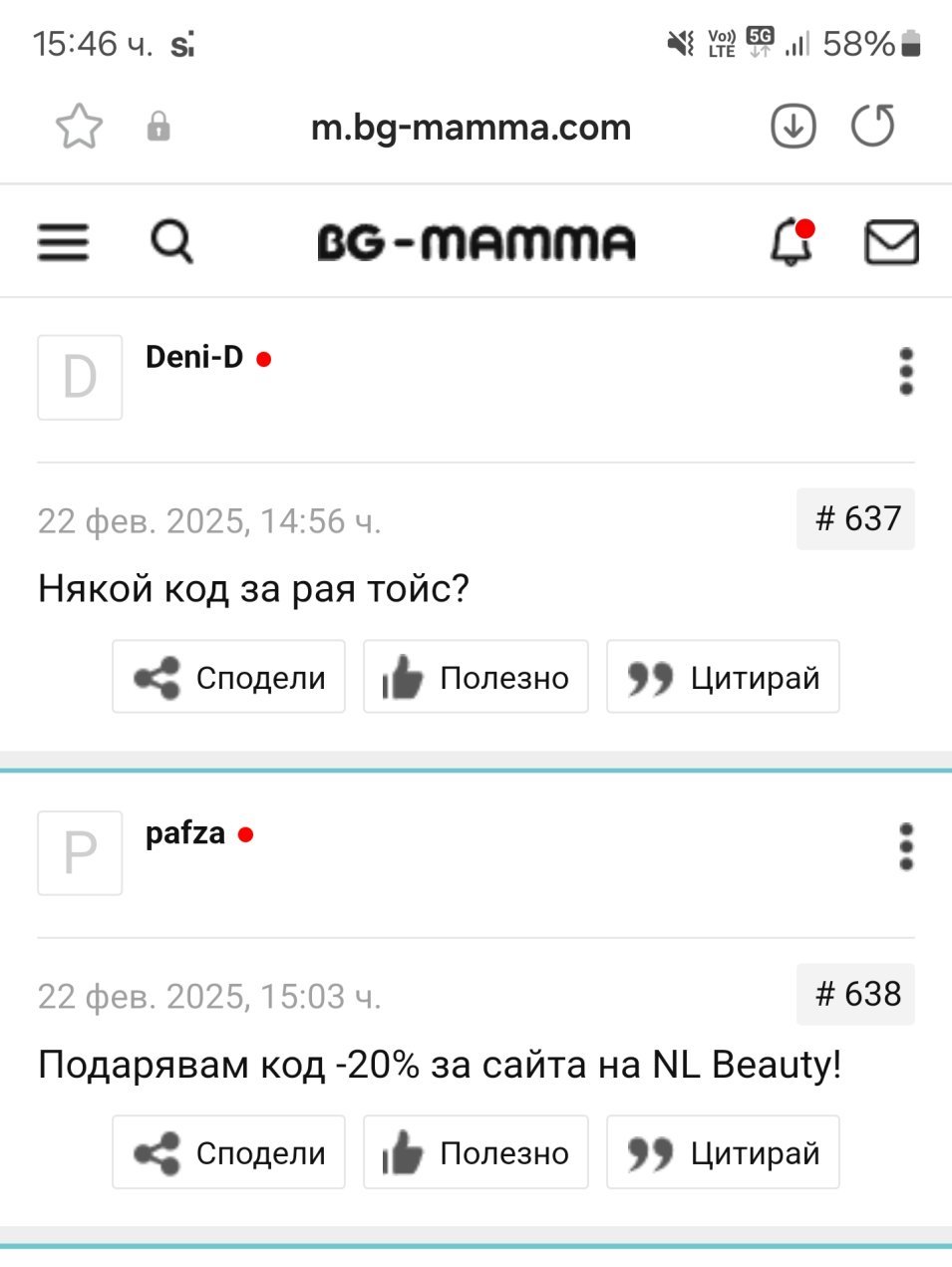The width and height of the screenshot is (952, 1267).
Task: Reload the page in the browser
Action: (x=872, y=127)
